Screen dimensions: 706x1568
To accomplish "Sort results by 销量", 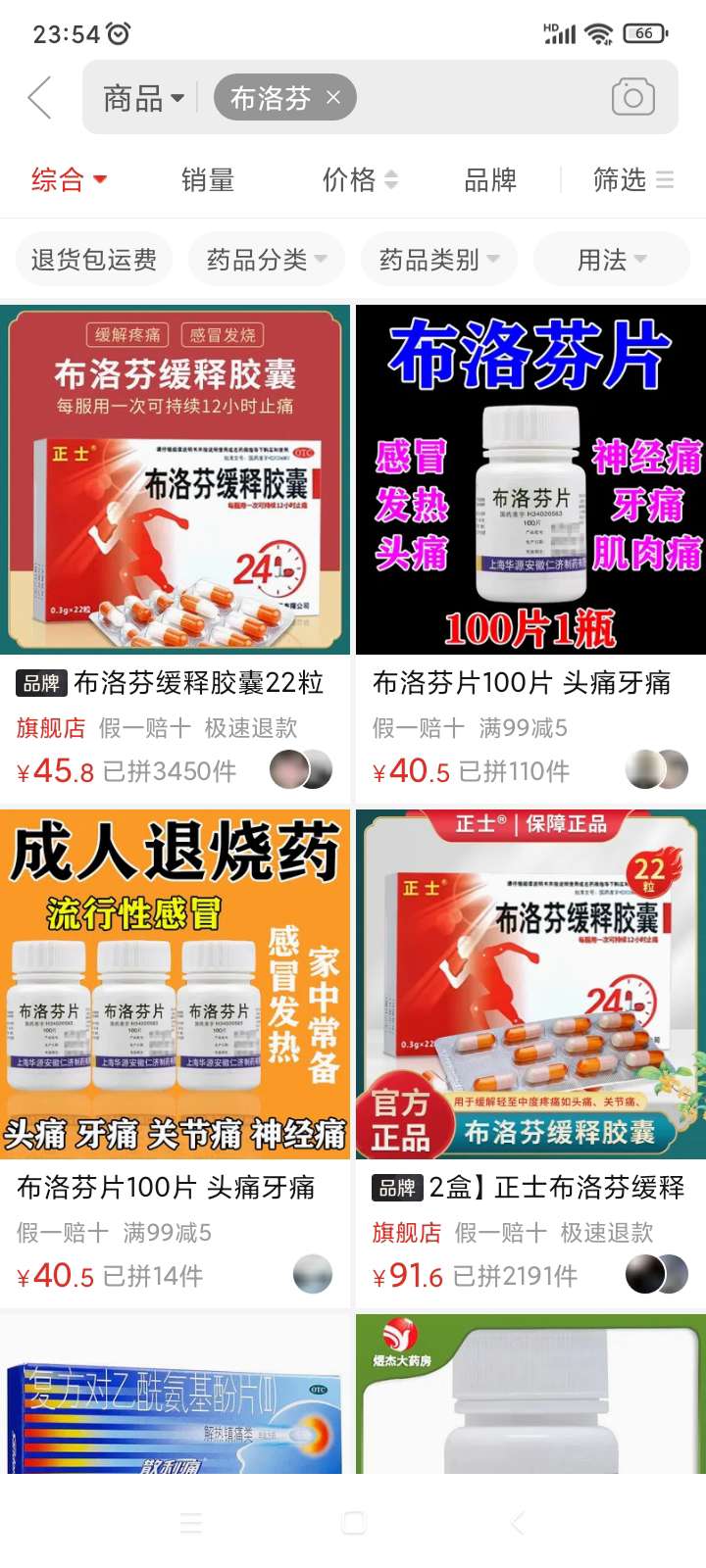I will [x=208, y=179].
